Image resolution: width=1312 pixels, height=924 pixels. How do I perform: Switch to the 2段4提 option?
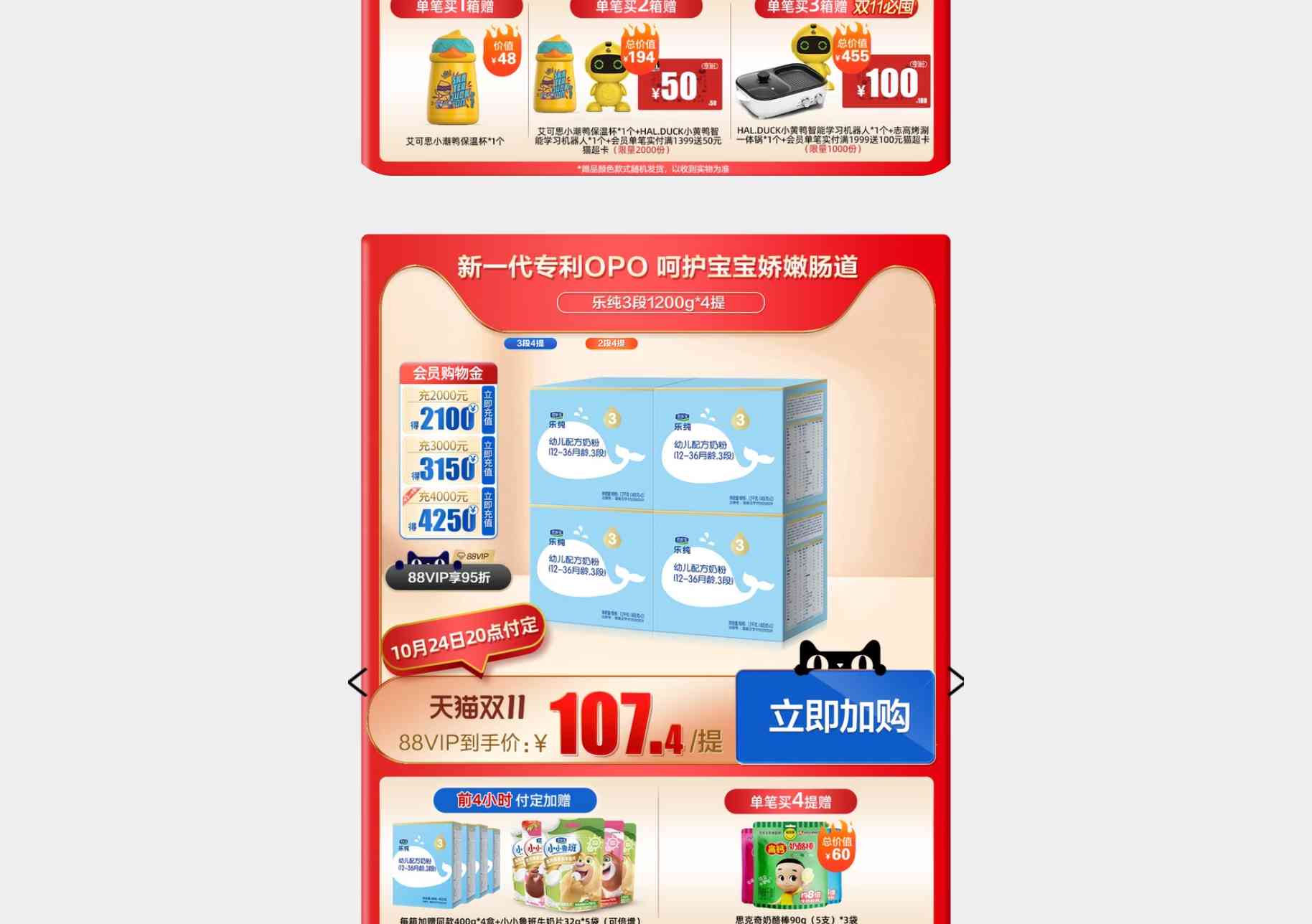coord(612,344)
